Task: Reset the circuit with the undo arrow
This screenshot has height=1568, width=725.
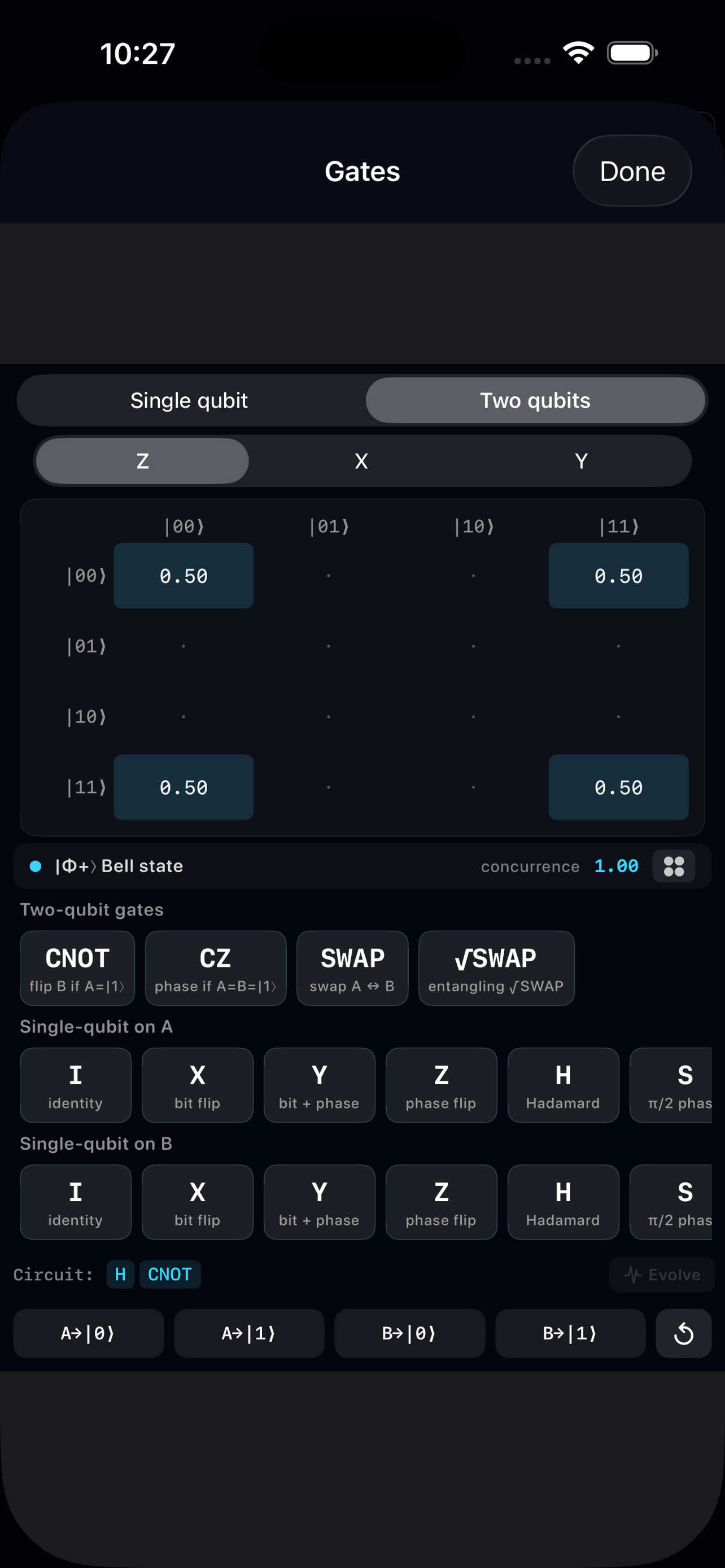Action: [x=683, y=1333]
